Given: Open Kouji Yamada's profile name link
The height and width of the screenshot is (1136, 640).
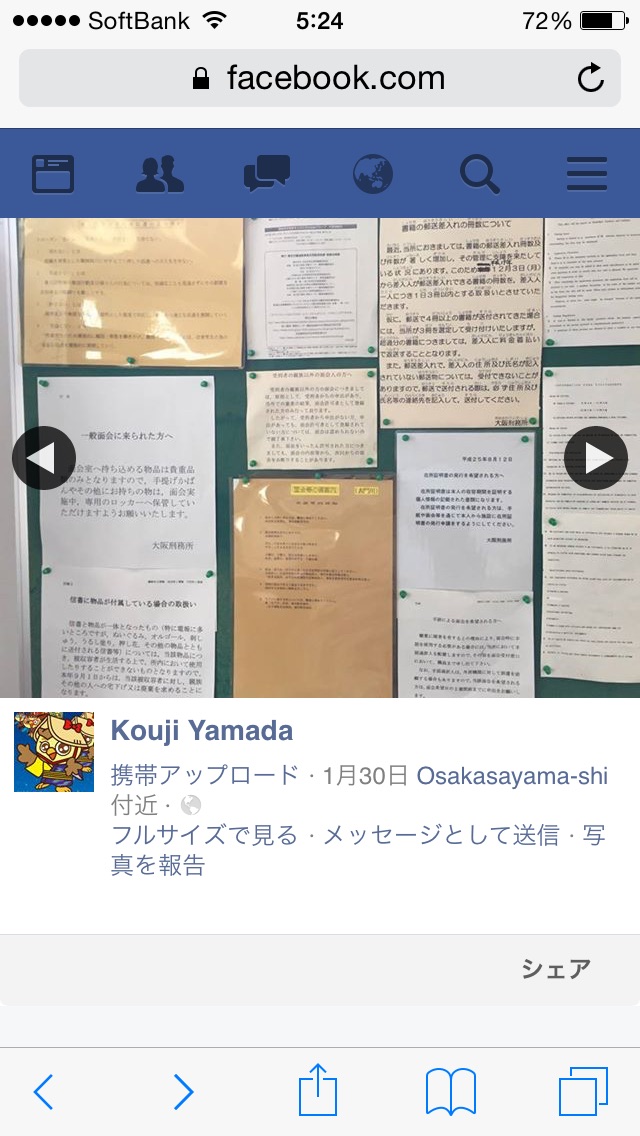Looking at the screenshot, I should point(201,730).
